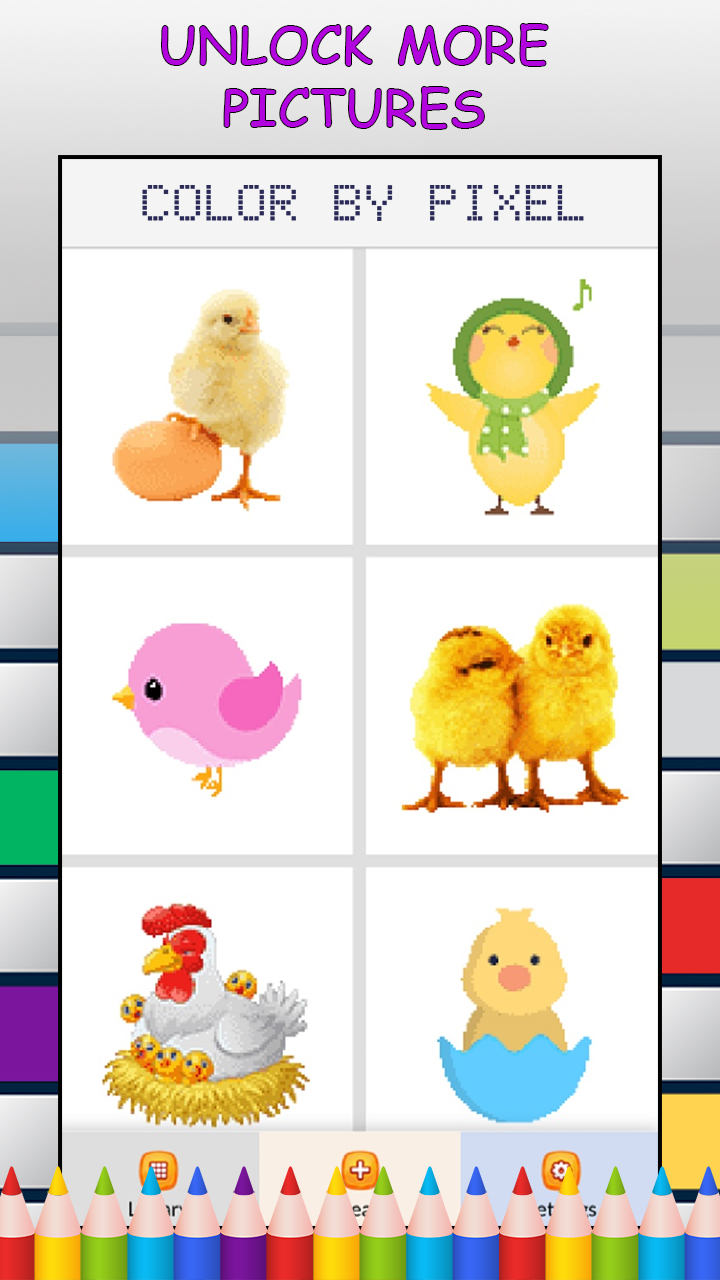Switch to the middle Create tab
This screenshot has height=1280, width=720.
click(x=360, y=1180)
